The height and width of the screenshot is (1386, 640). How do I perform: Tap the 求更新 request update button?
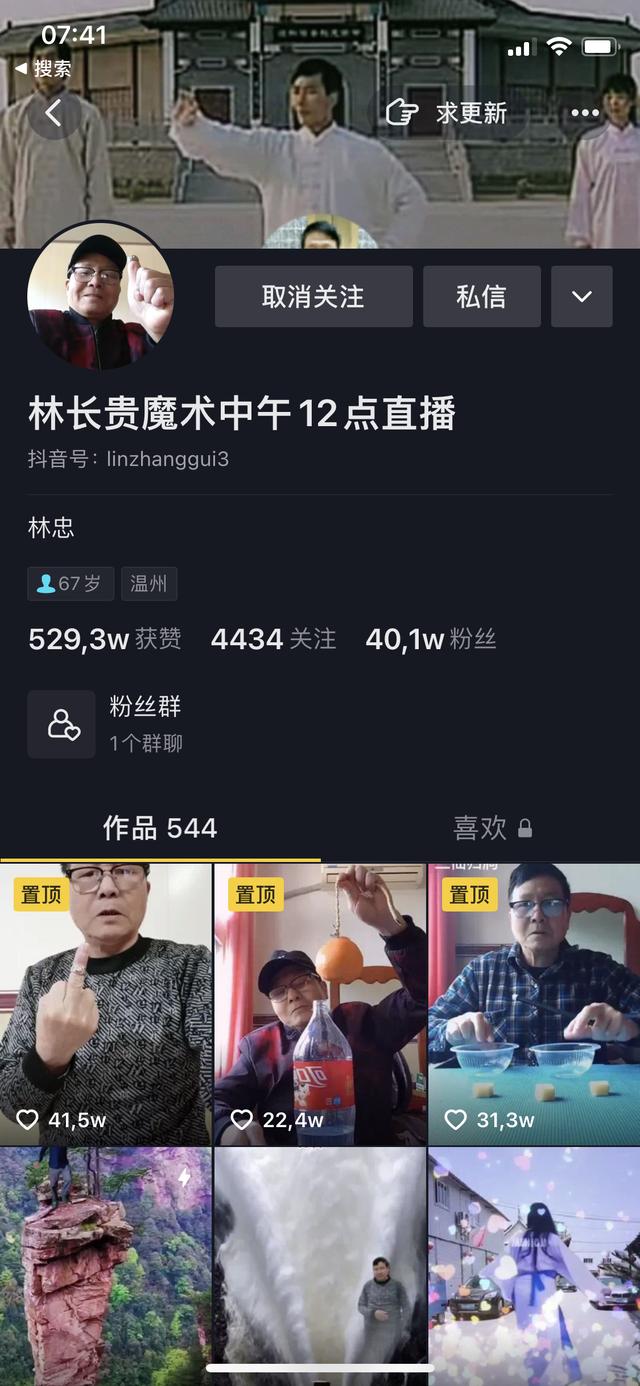click(x=446, y=113)
